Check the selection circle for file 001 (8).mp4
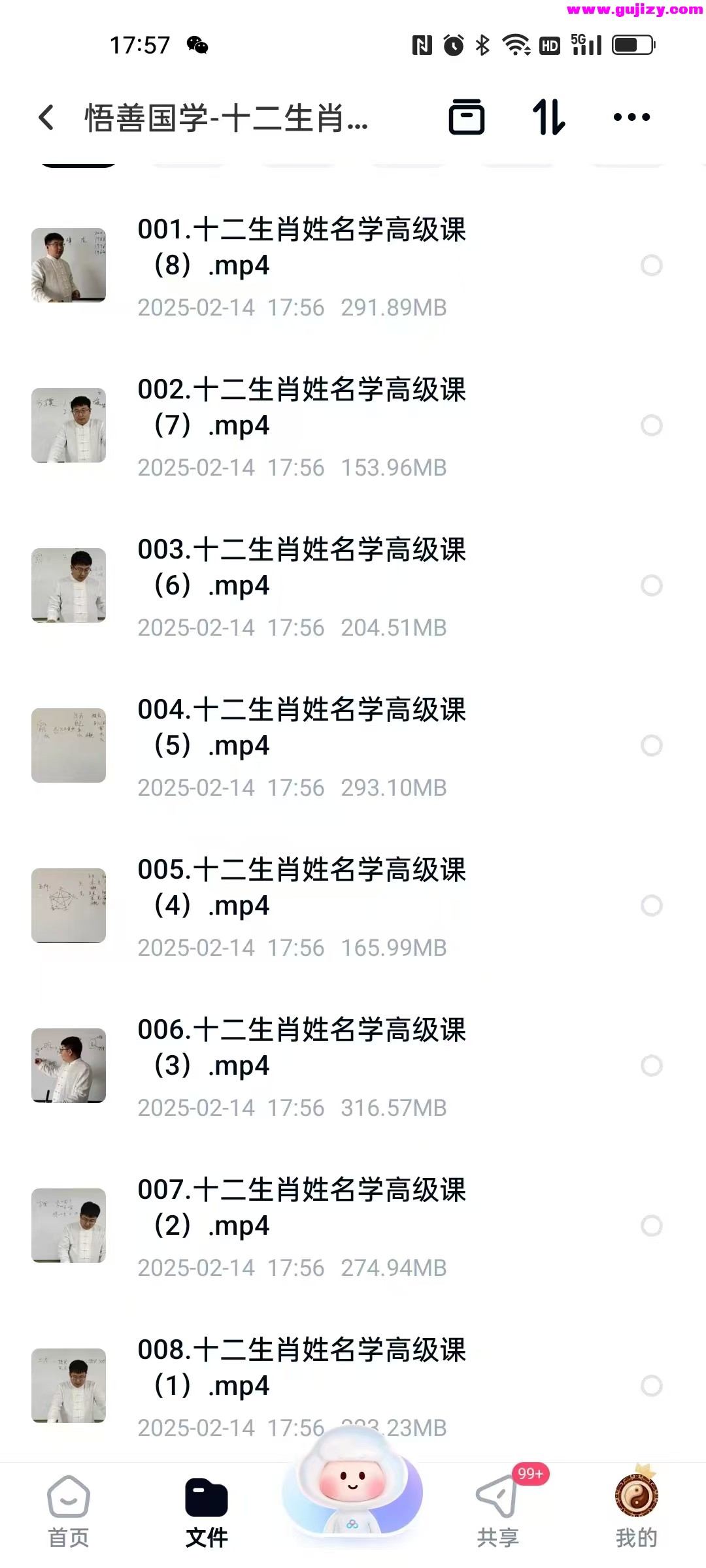This screenshot has width=706, height=1568. point(651,265)
